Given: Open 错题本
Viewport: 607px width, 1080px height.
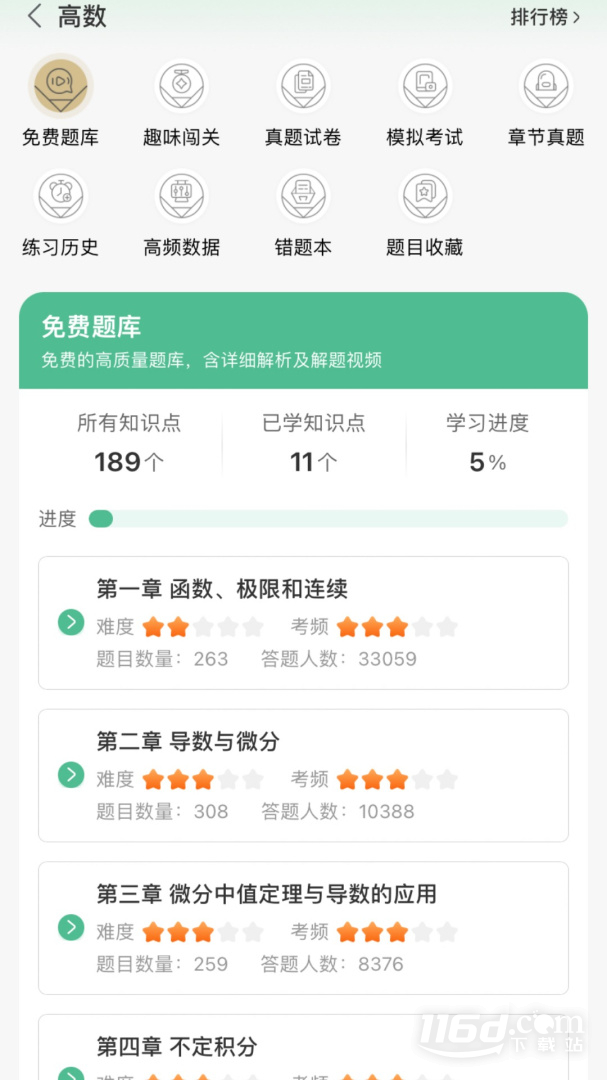Looking at the screenshot, I should coord(303,213).
